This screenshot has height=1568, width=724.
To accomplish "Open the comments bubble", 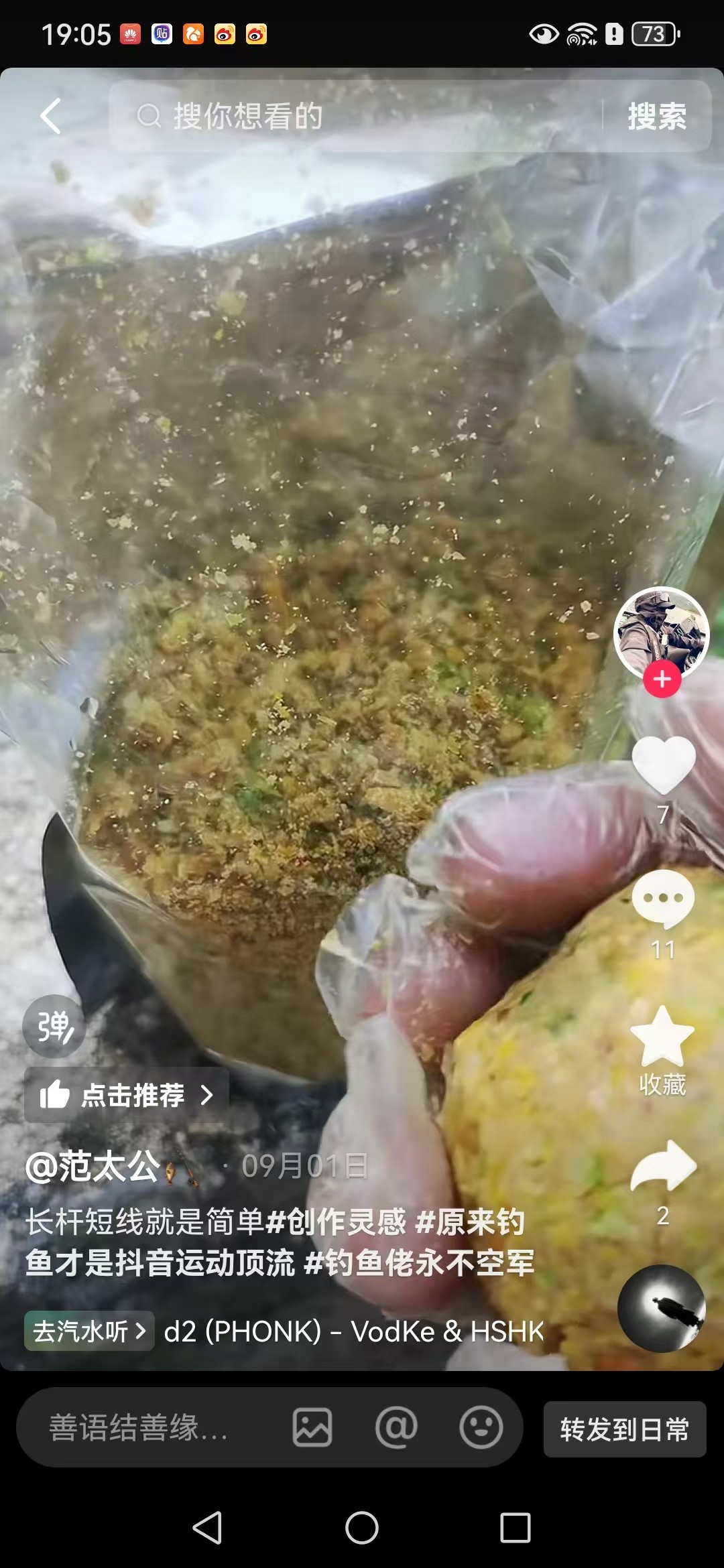I will tap(663, 899).
